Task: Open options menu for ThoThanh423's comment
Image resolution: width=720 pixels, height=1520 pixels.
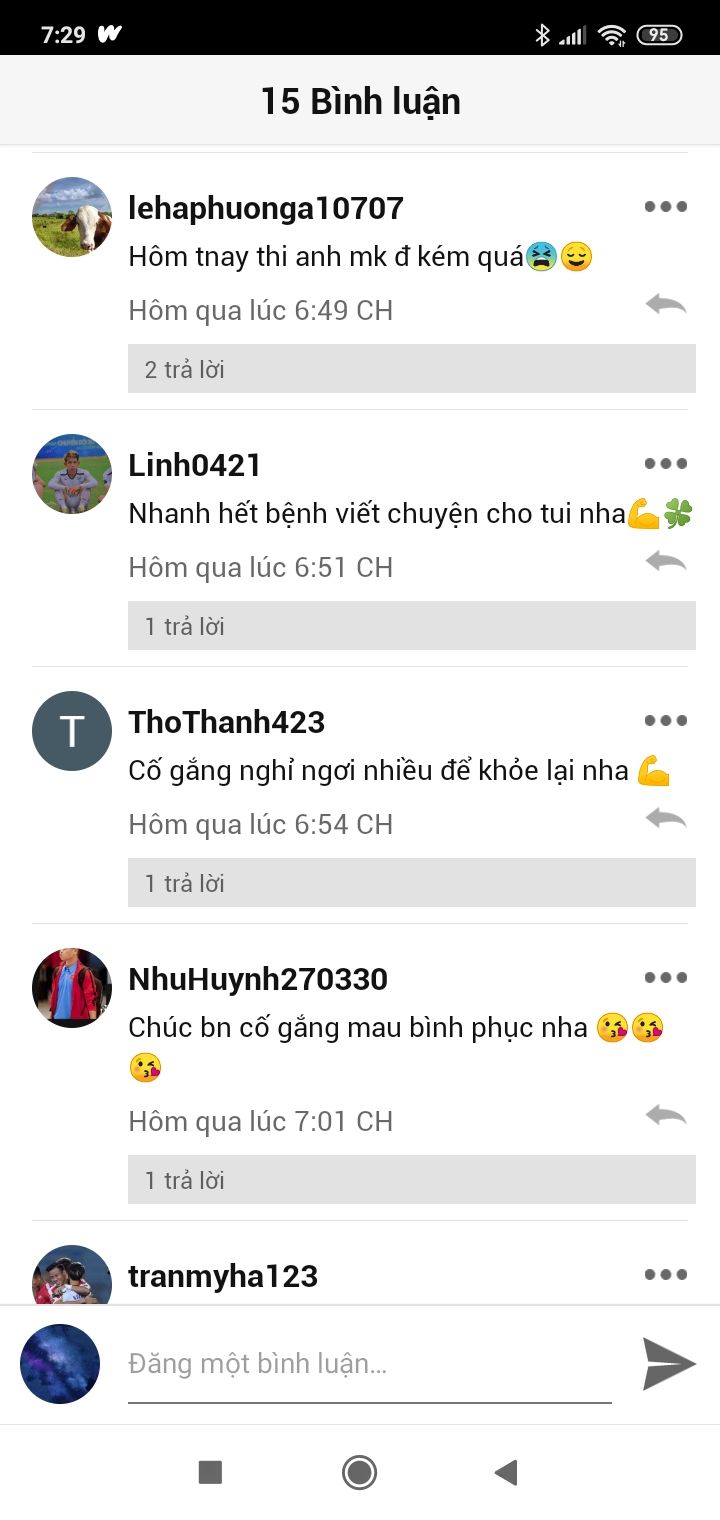Action: coord(666,721)
